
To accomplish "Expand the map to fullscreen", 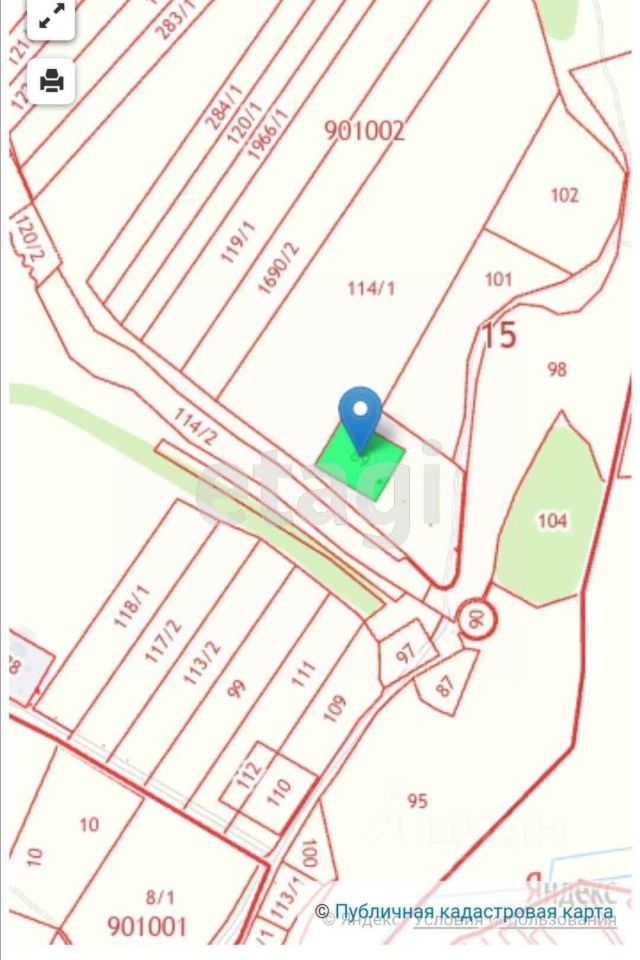I will pyautogui.click(x=51, y=17).
